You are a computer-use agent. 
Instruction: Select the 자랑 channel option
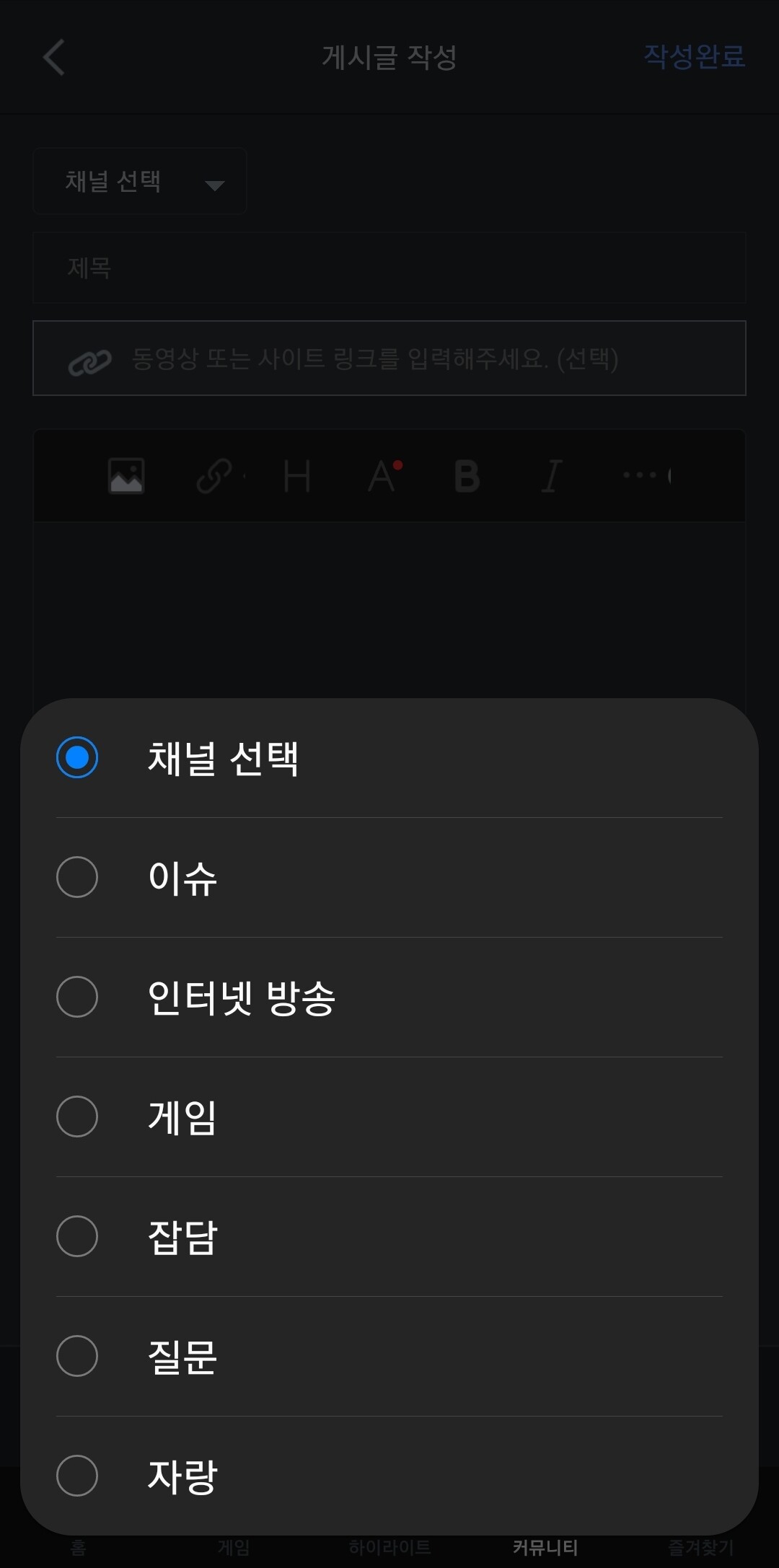[x=389, y=1476]
